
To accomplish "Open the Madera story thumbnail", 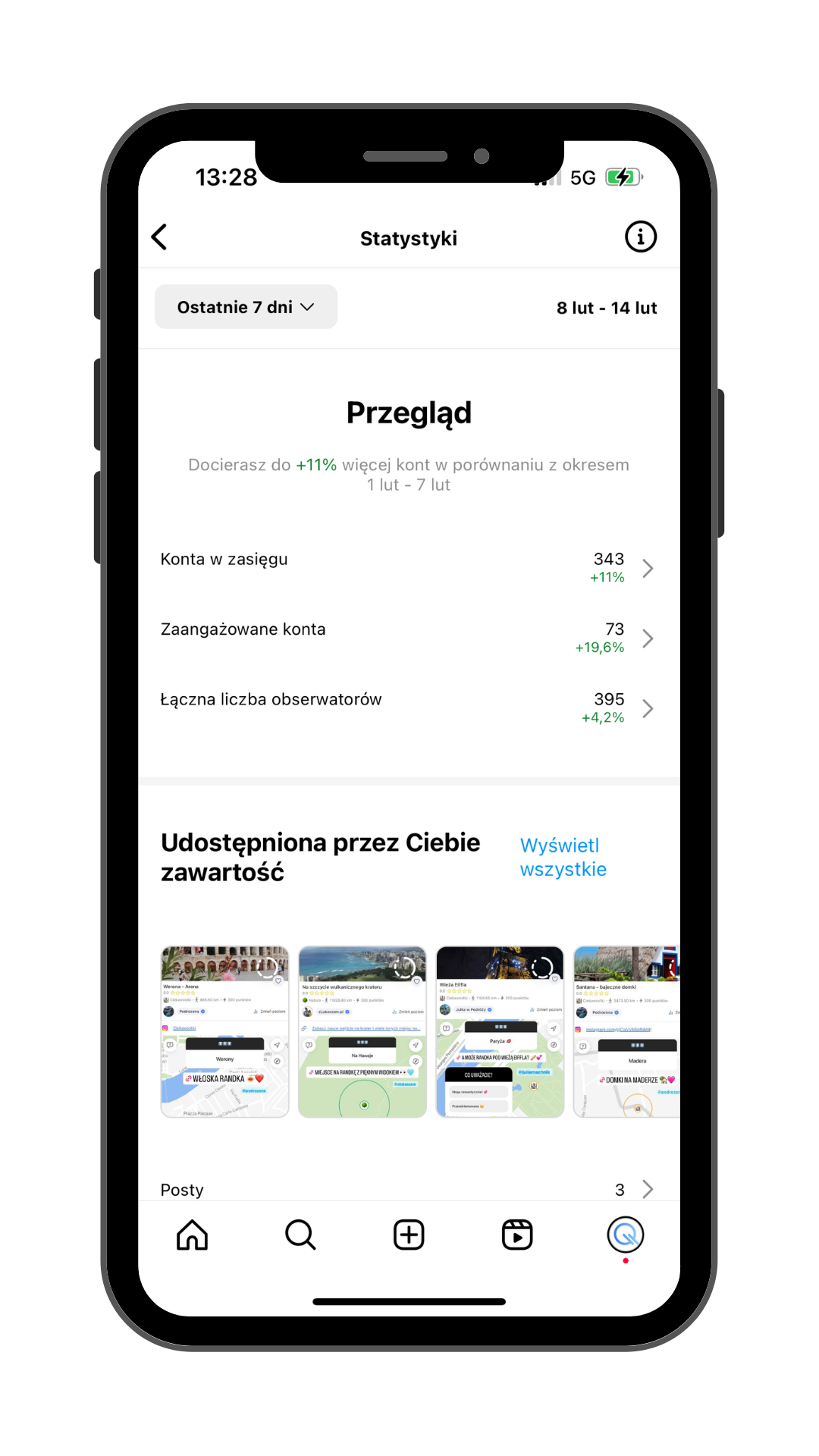I will coord(626,1031).
